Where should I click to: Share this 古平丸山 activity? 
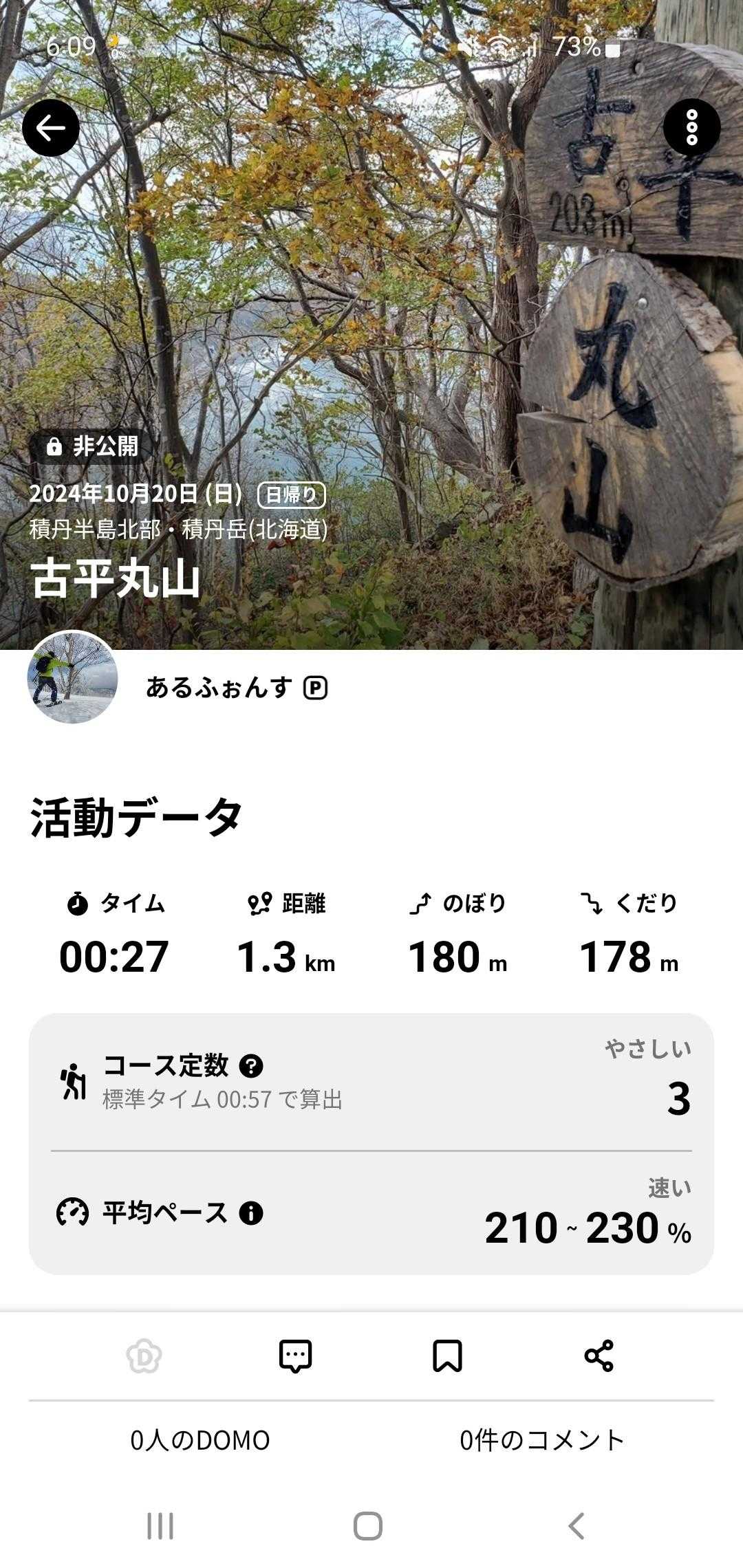[x=599, y=1356]
